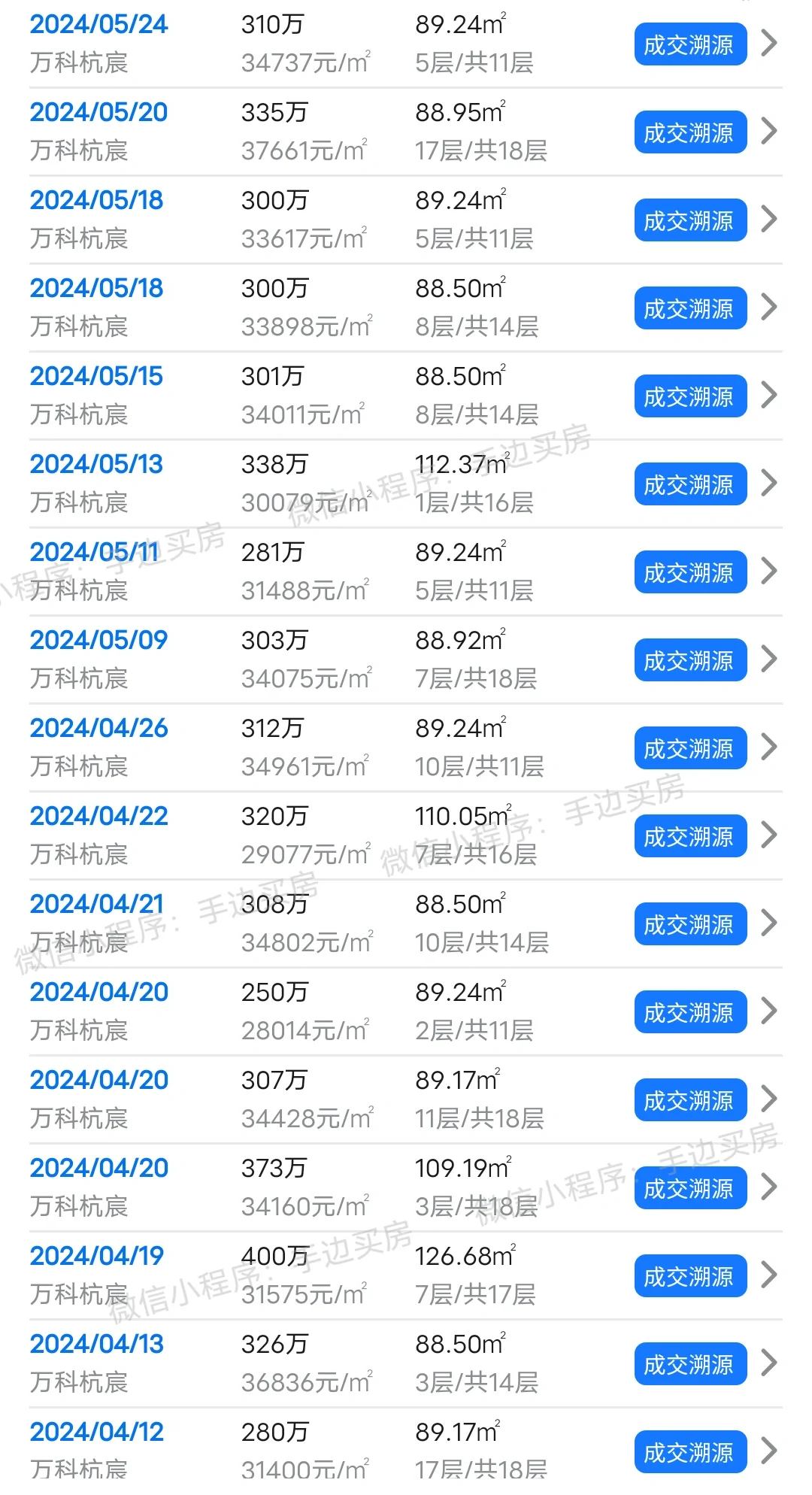Open 成交溯源 on the 2024/04/21 record

(x=689, y=925)
